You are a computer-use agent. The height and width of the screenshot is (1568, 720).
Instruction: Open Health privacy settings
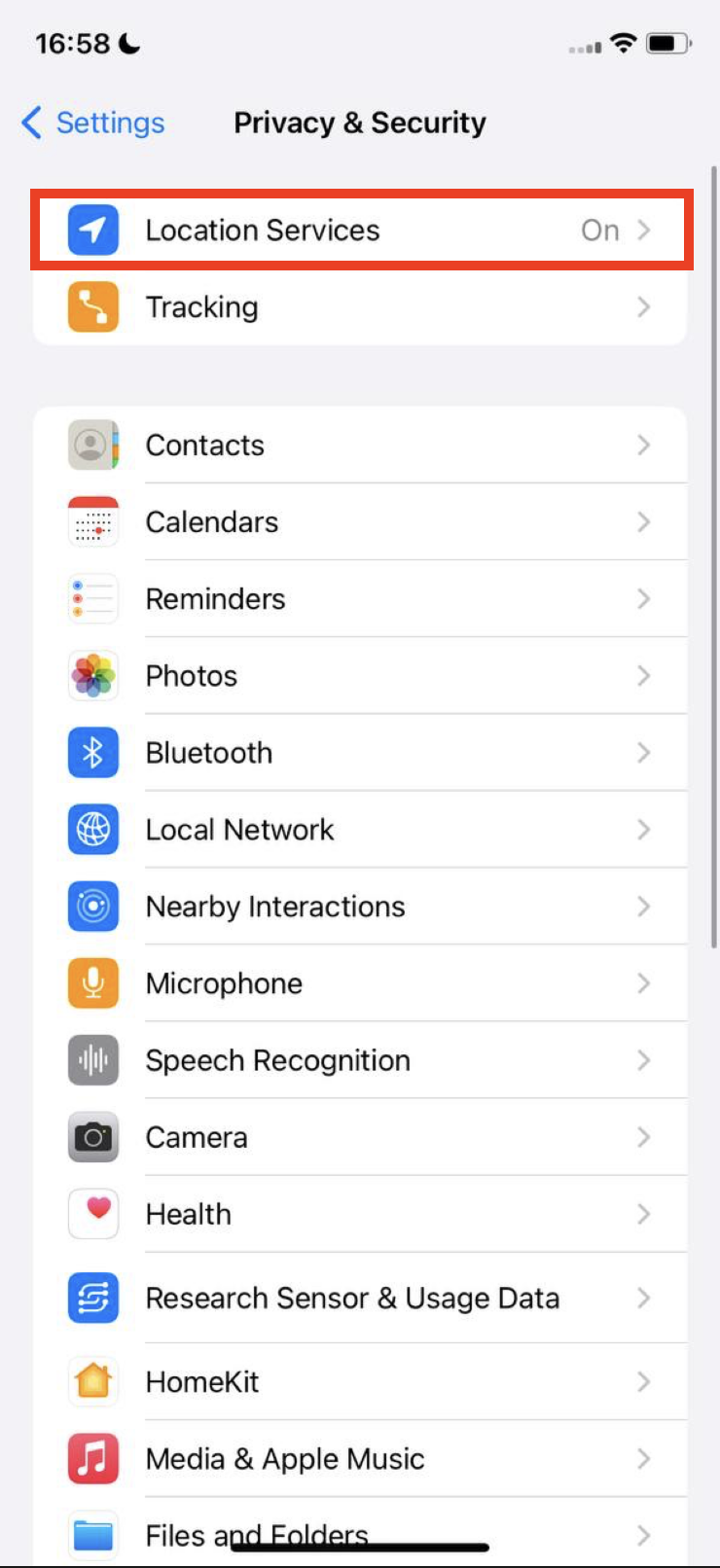pos(360,1214)
